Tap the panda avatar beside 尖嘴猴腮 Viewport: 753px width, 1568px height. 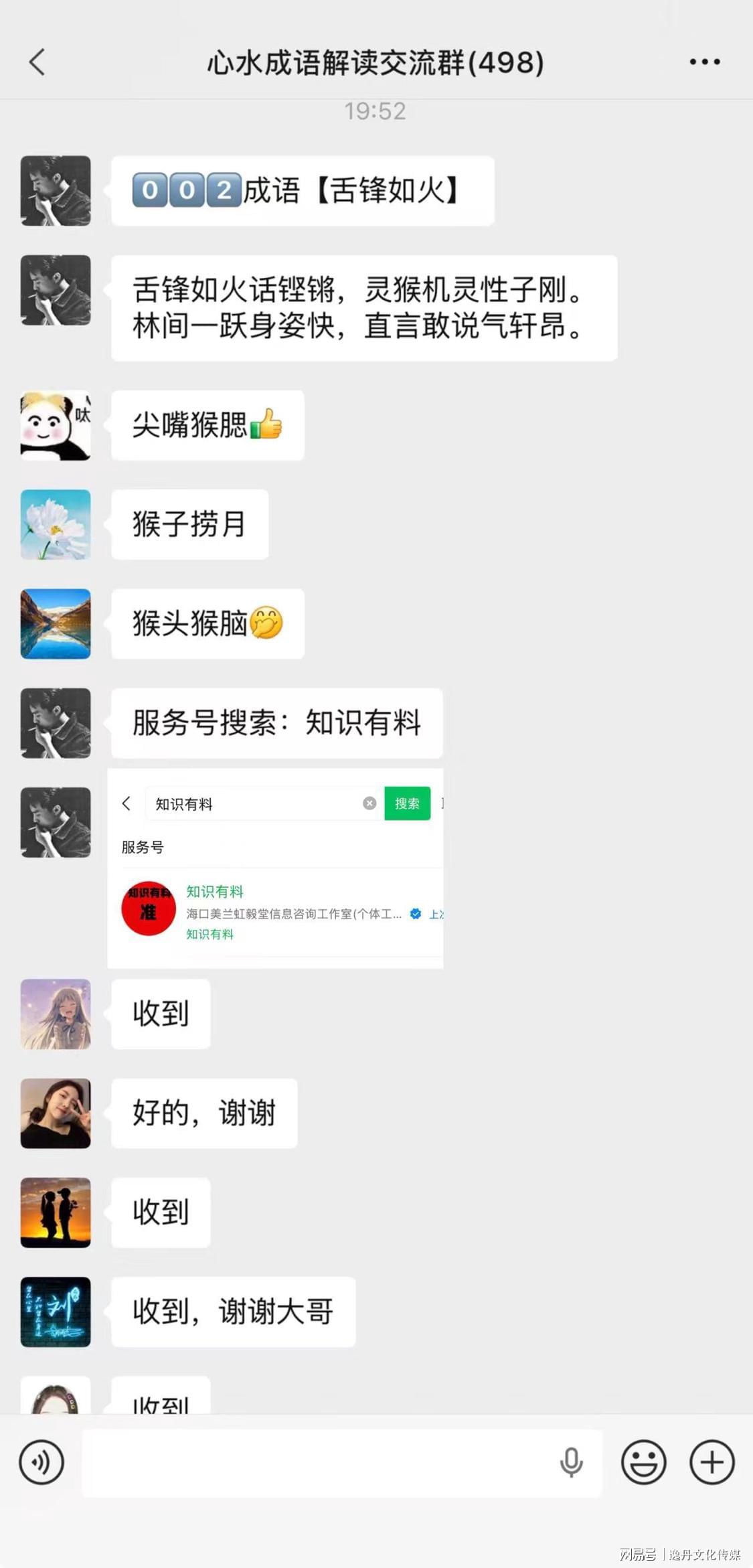coord(56,426)
